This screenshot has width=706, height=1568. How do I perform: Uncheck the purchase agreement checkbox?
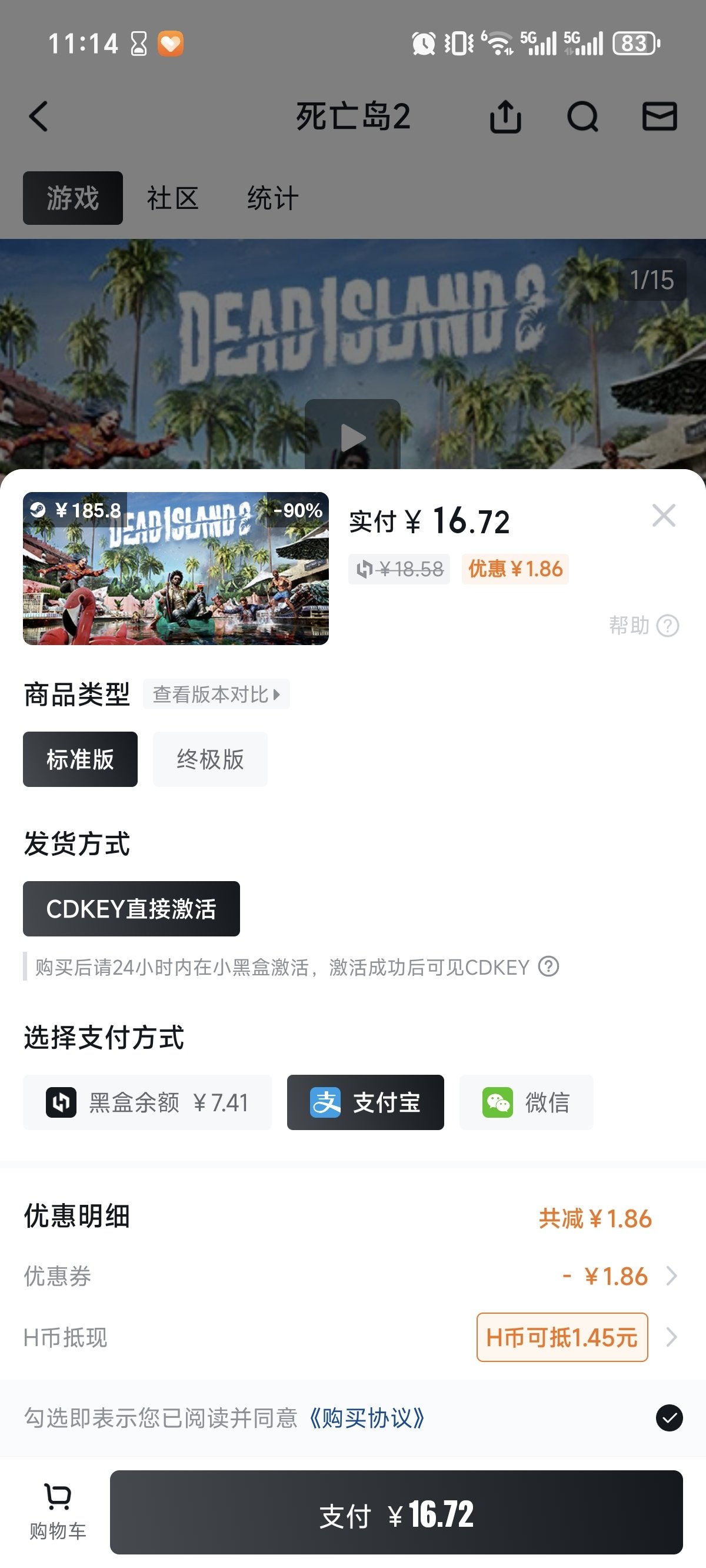pos(669,1418)
